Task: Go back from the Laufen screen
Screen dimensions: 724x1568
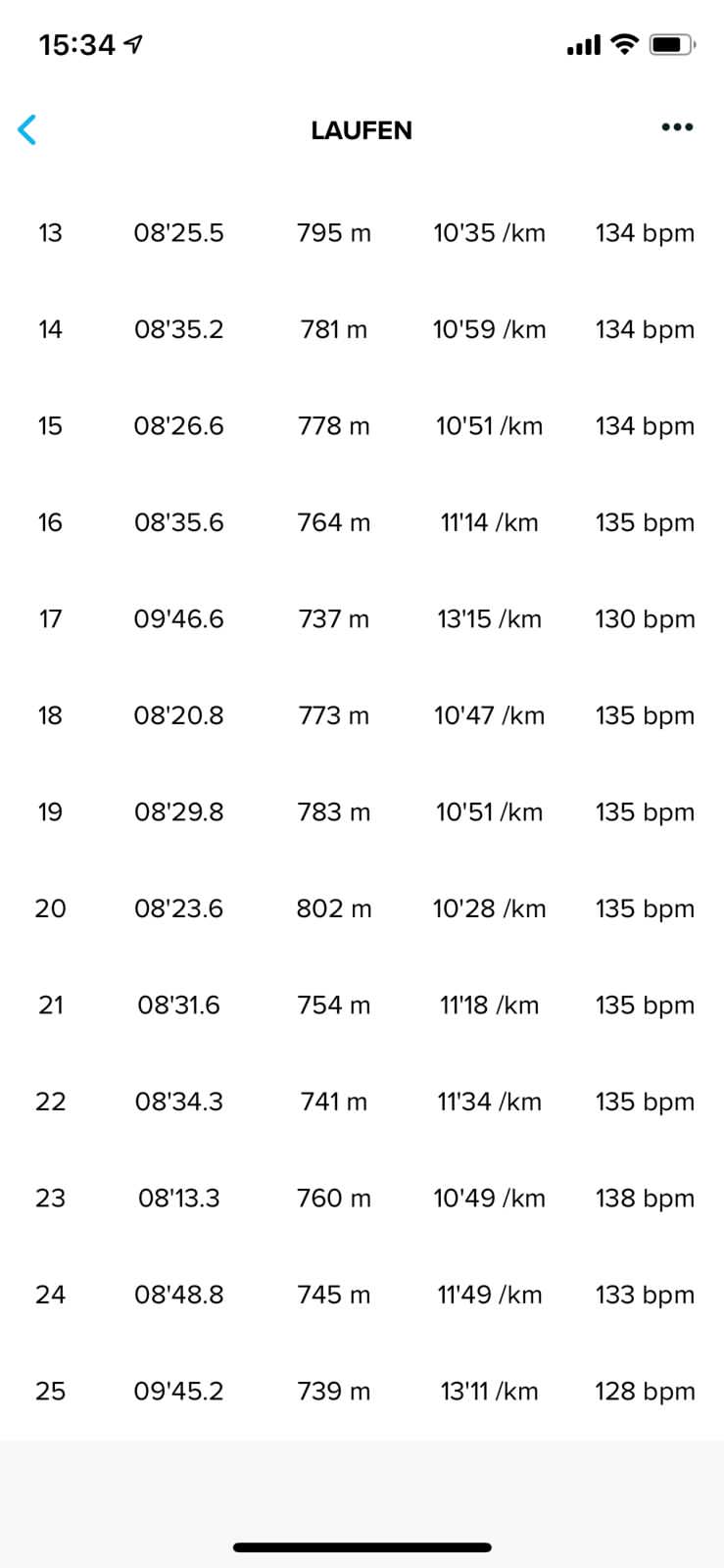Action: click(x=27, y=129)
